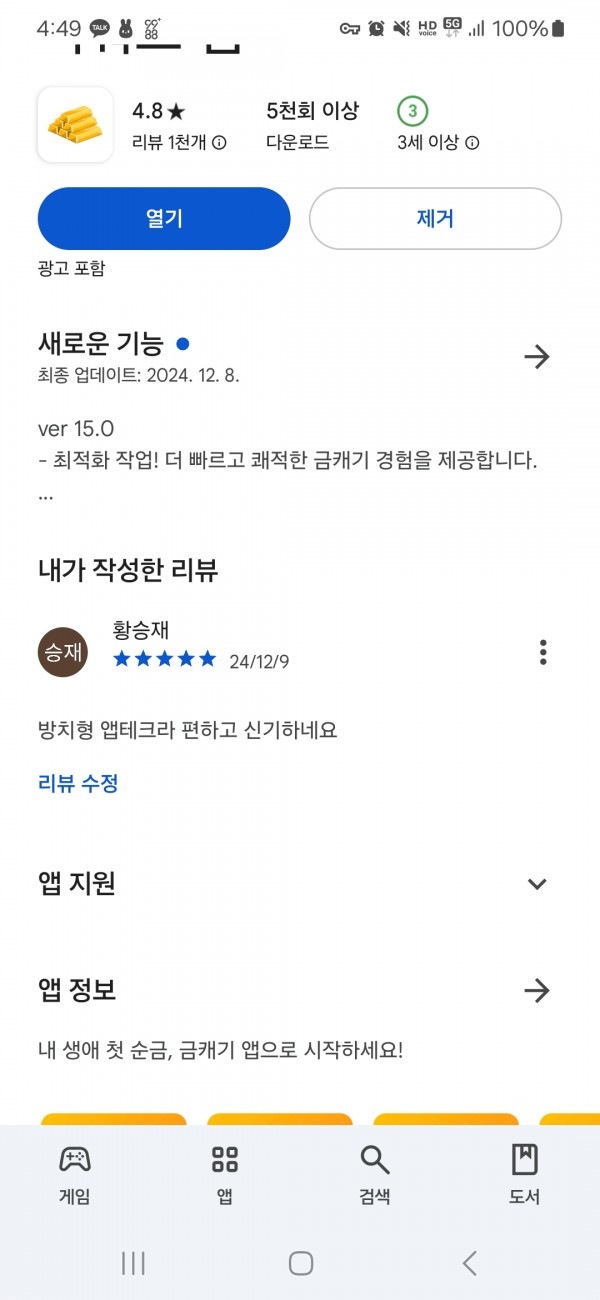Viewport: 600px width, 1300px height.
Task: Expand the 앱 지원 section
Action: pos(537,884)
